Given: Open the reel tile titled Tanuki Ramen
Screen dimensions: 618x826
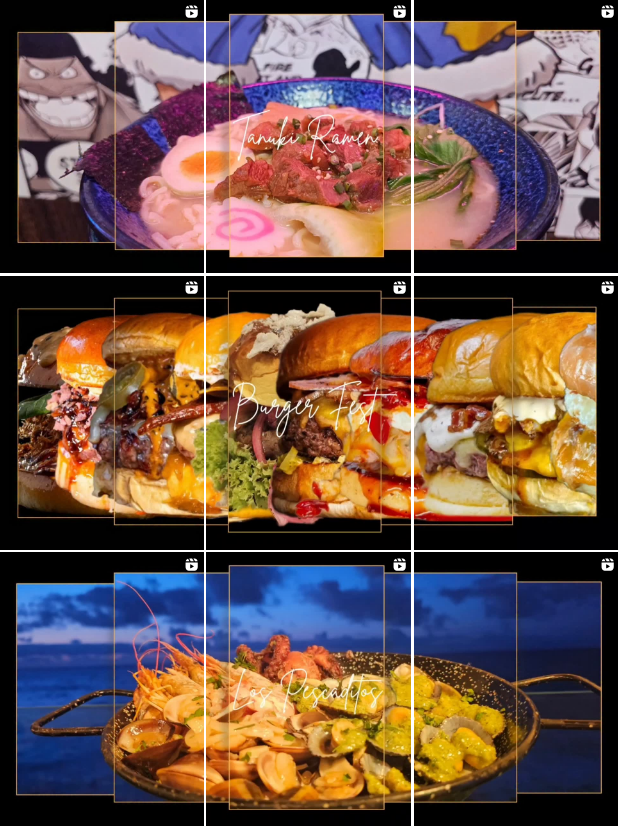Looking at the screenshot, I should point(308,137).
